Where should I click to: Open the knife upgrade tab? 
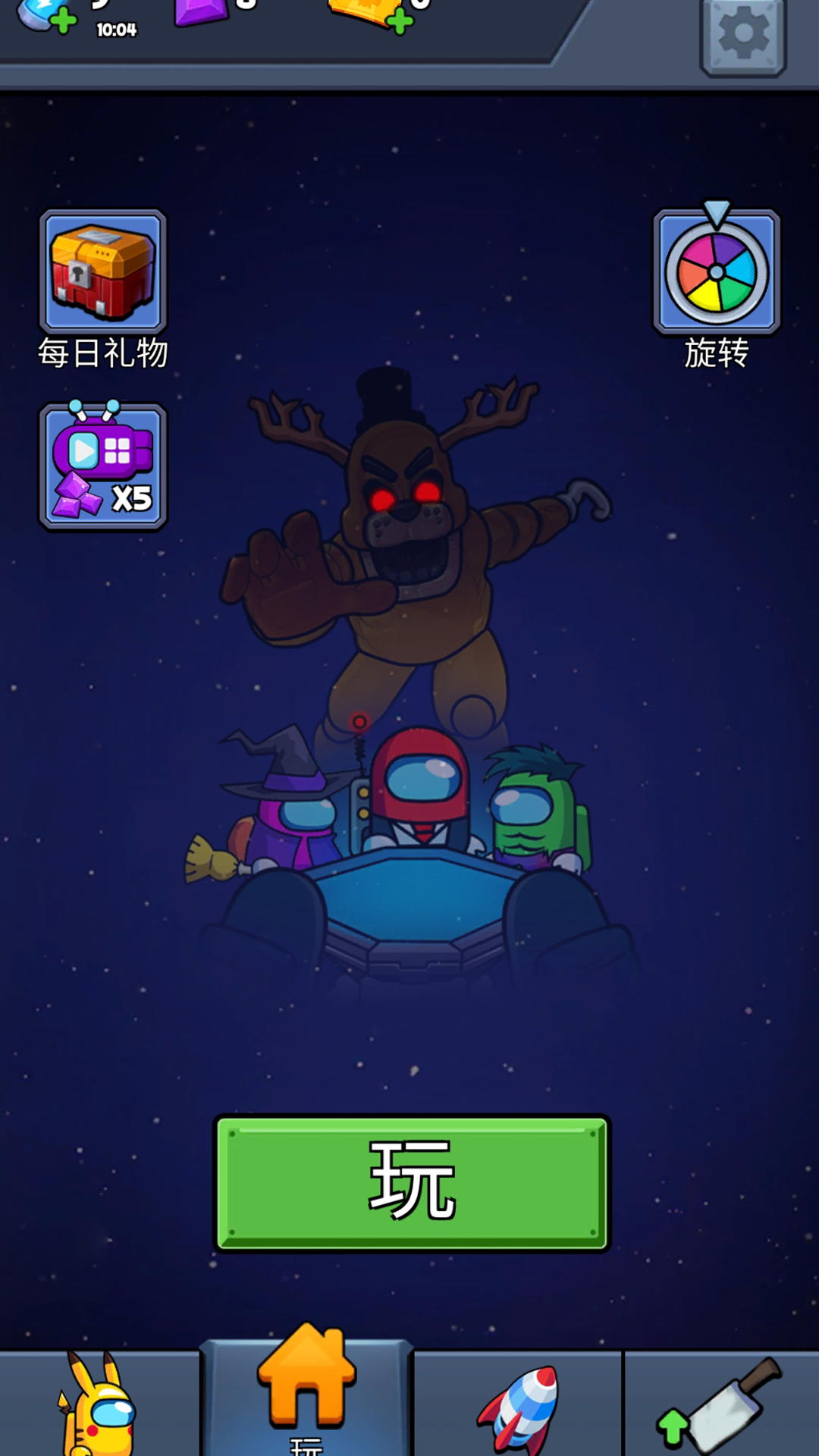point(720,1407)
